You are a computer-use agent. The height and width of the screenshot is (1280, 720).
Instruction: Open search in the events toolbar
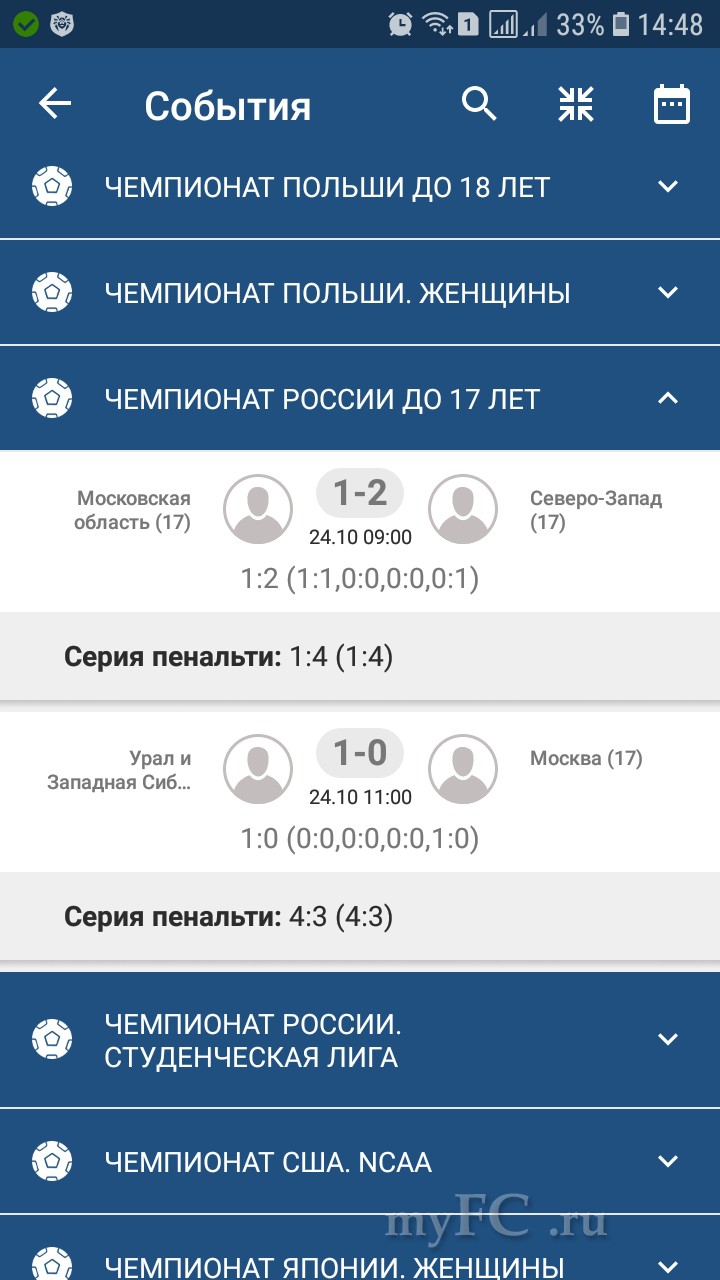click(x=479, y=104)
